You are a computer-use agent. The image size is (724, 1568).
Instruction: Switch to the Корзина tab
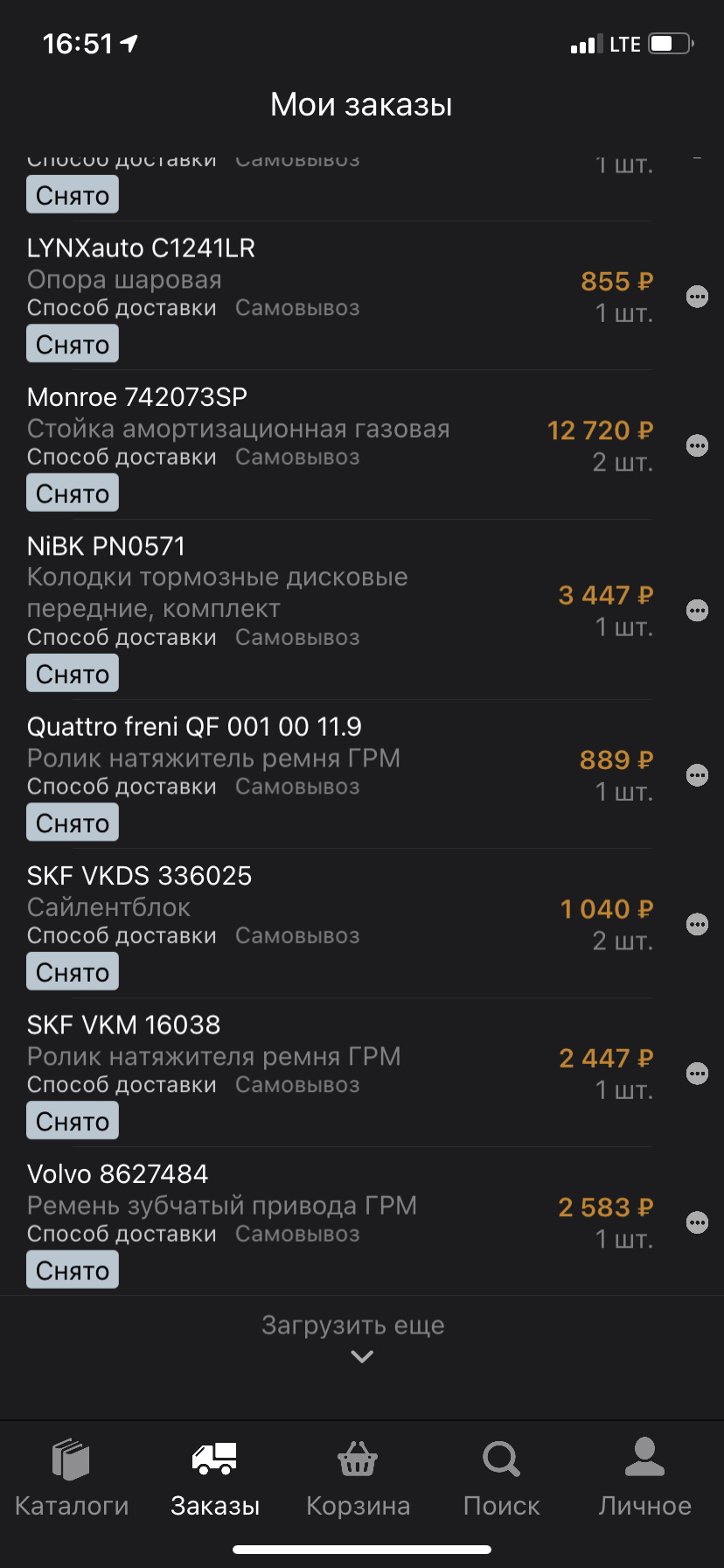[x=359, y=1479]
